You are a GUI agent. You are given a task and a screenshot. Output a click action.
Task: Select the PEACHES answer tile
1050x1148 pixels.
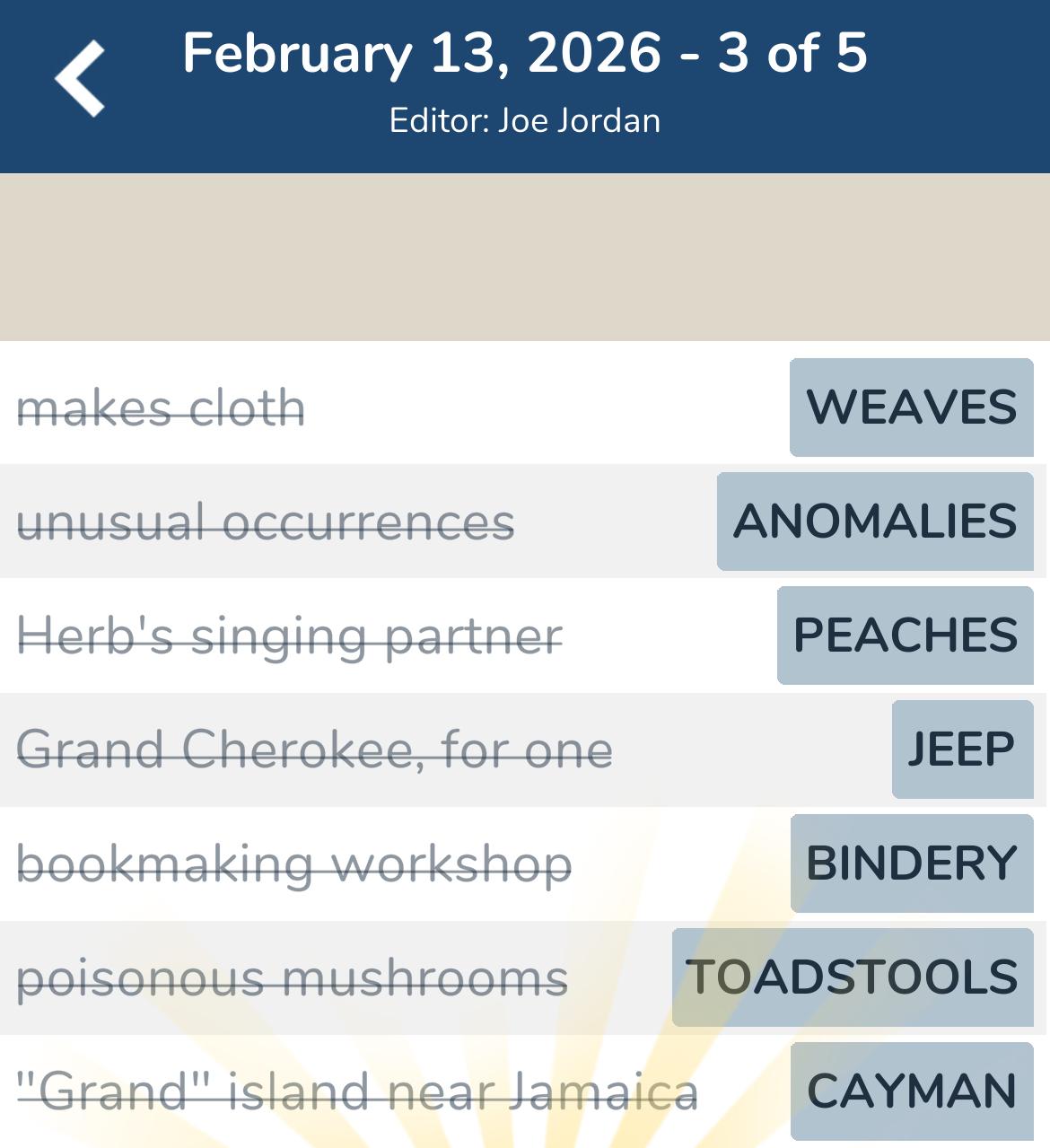[903, 635]
